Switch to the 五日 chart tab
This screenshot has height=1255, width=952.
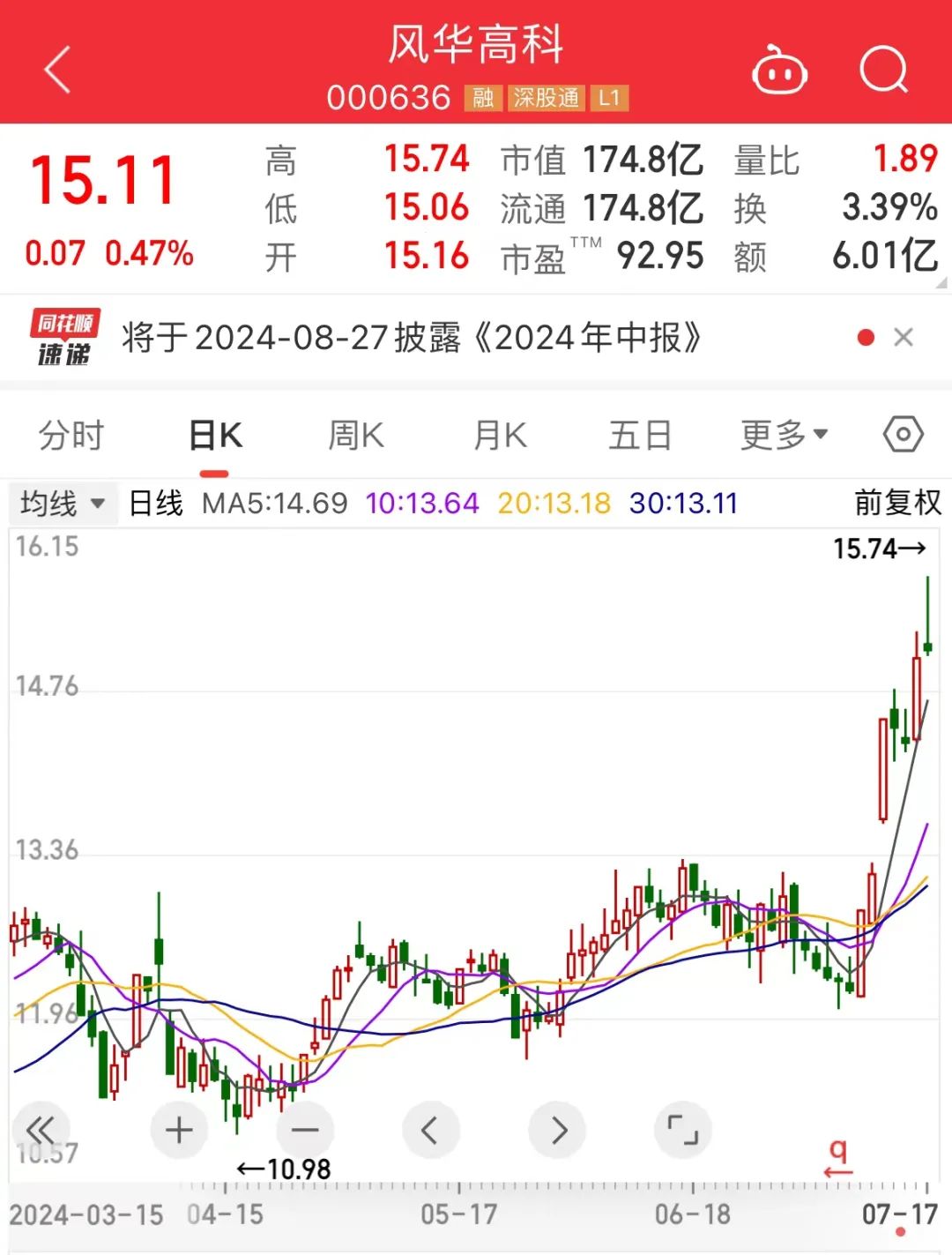pos(640,436)
